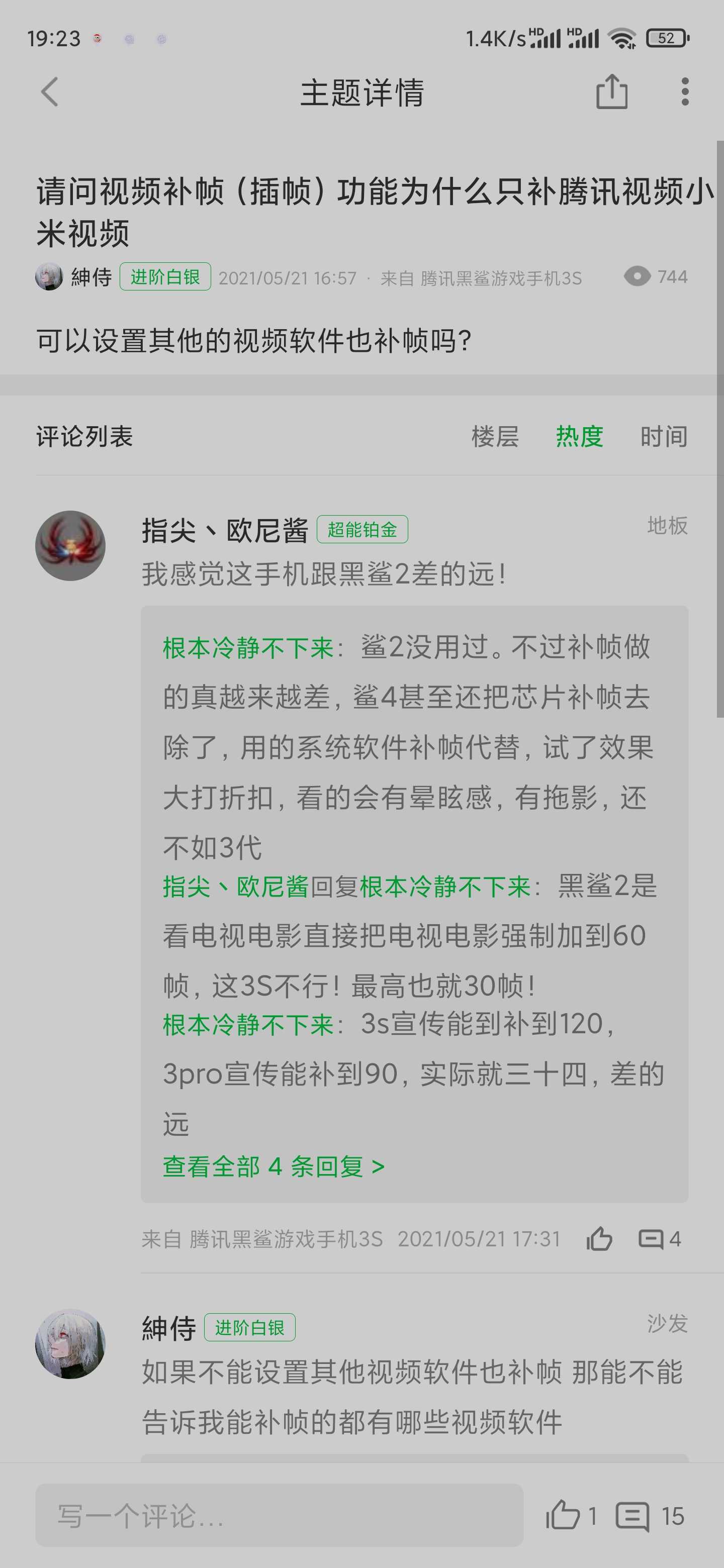Sort comments by 时间

(664, 436)
